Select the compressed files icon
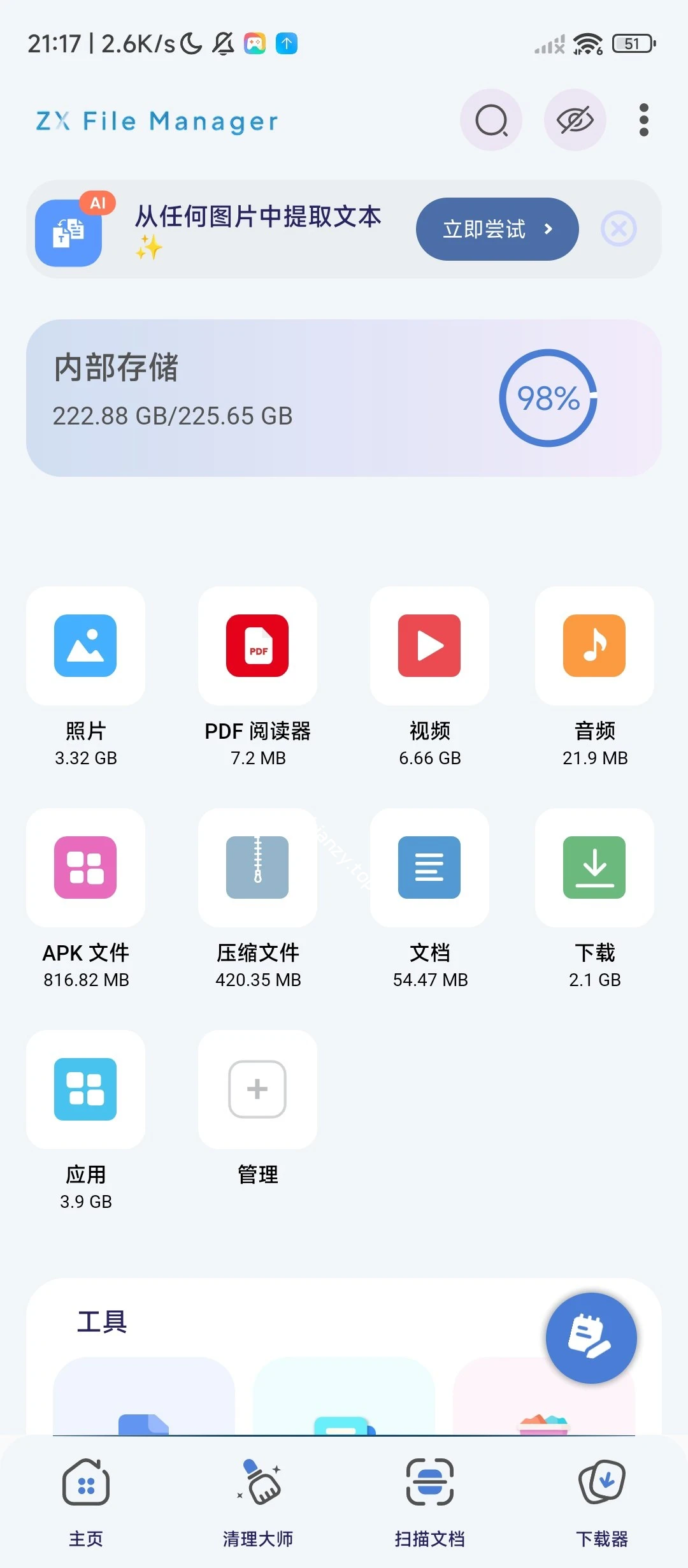The height and width of the screenshot is (1568, 688). pos(257,867)
